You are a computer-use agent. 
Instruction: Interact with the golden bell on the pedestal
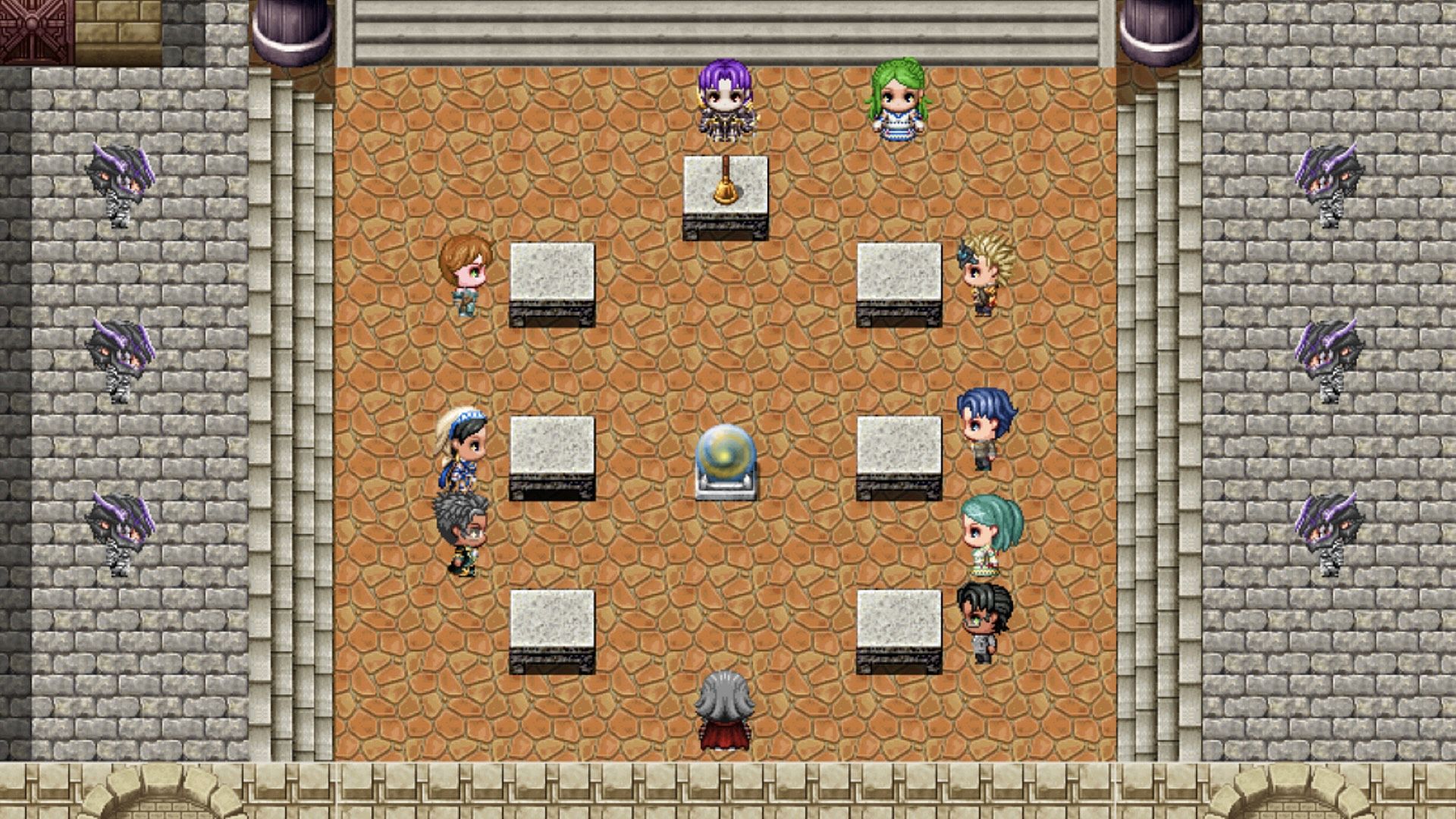(x=725, y=180)
